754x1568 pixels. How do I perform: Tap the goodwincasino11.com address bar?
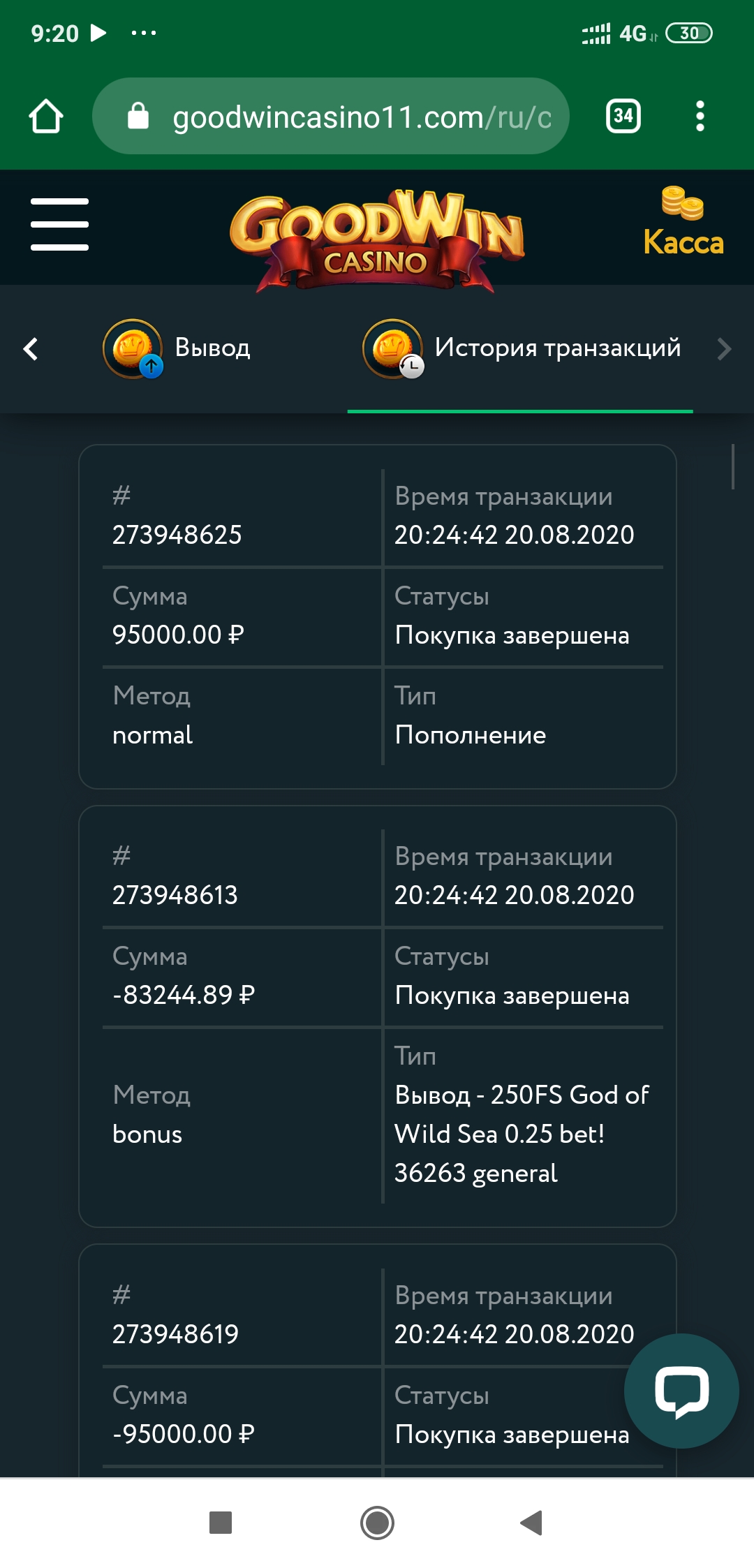tap(331, 116)
